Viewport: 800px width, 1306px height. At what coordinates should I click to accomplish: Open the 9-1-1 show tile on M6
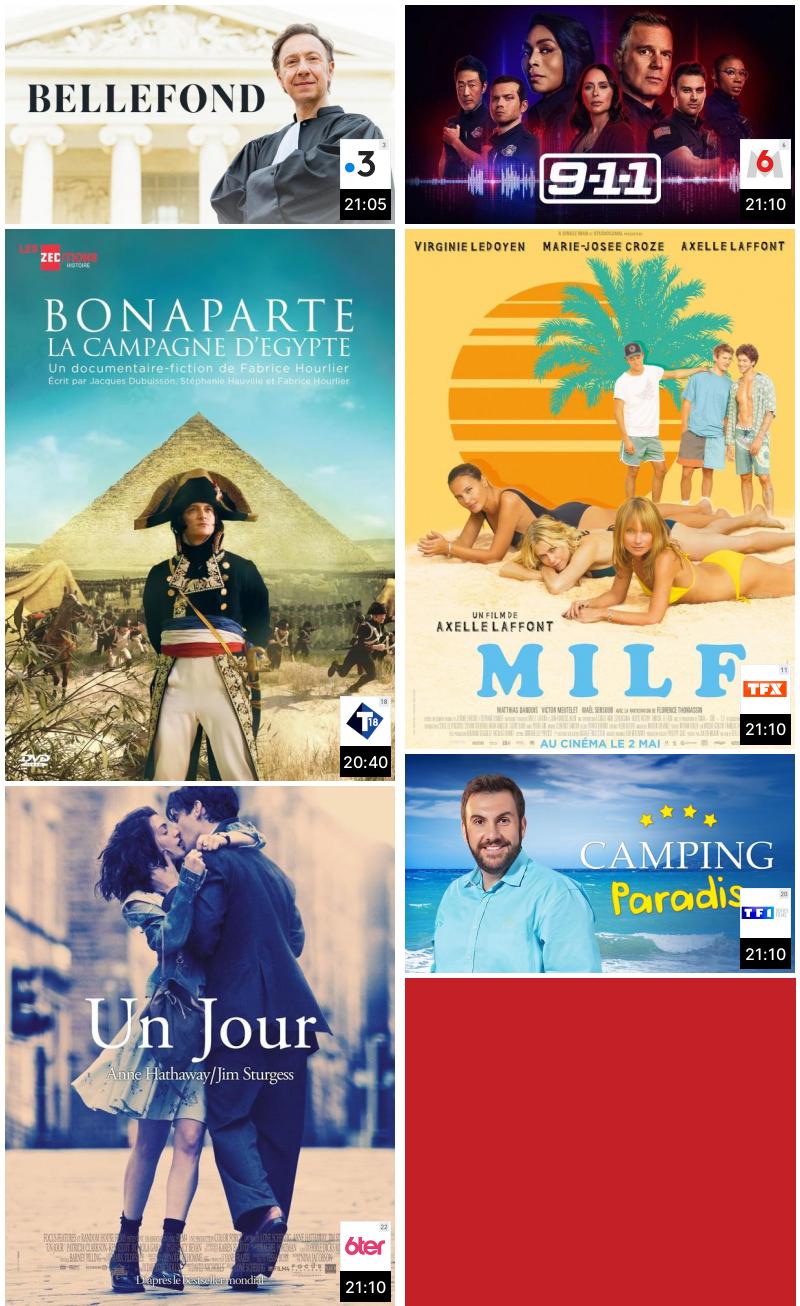pyautogui.click(x=600, y=114)
